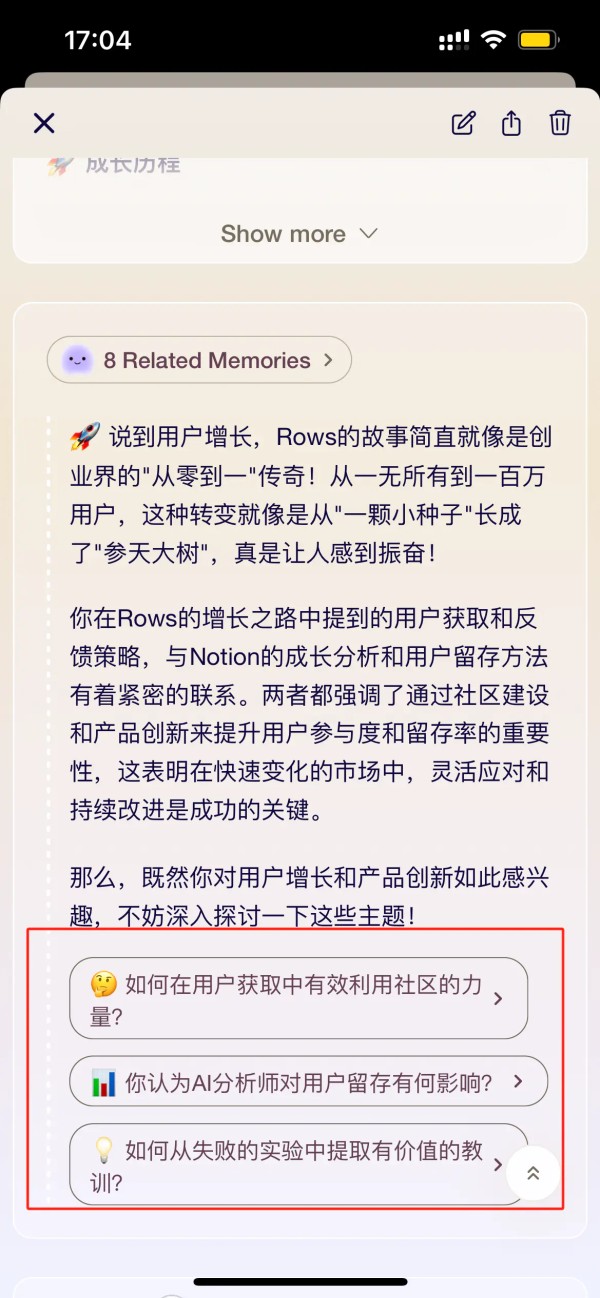Share this note
This screenshot has width=600, height=1298.
click(x=511, y=123)
